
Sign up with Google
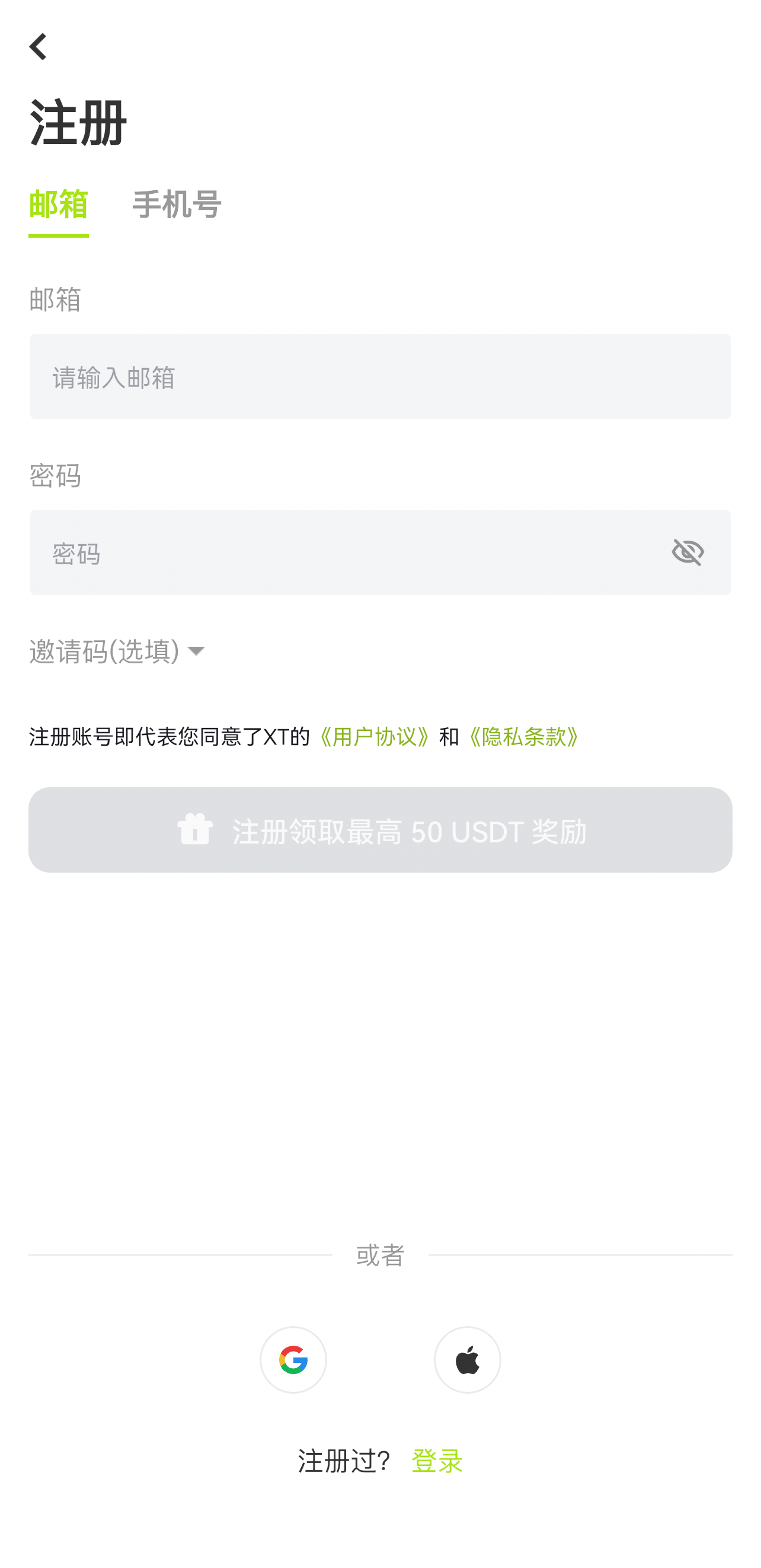293,1360
